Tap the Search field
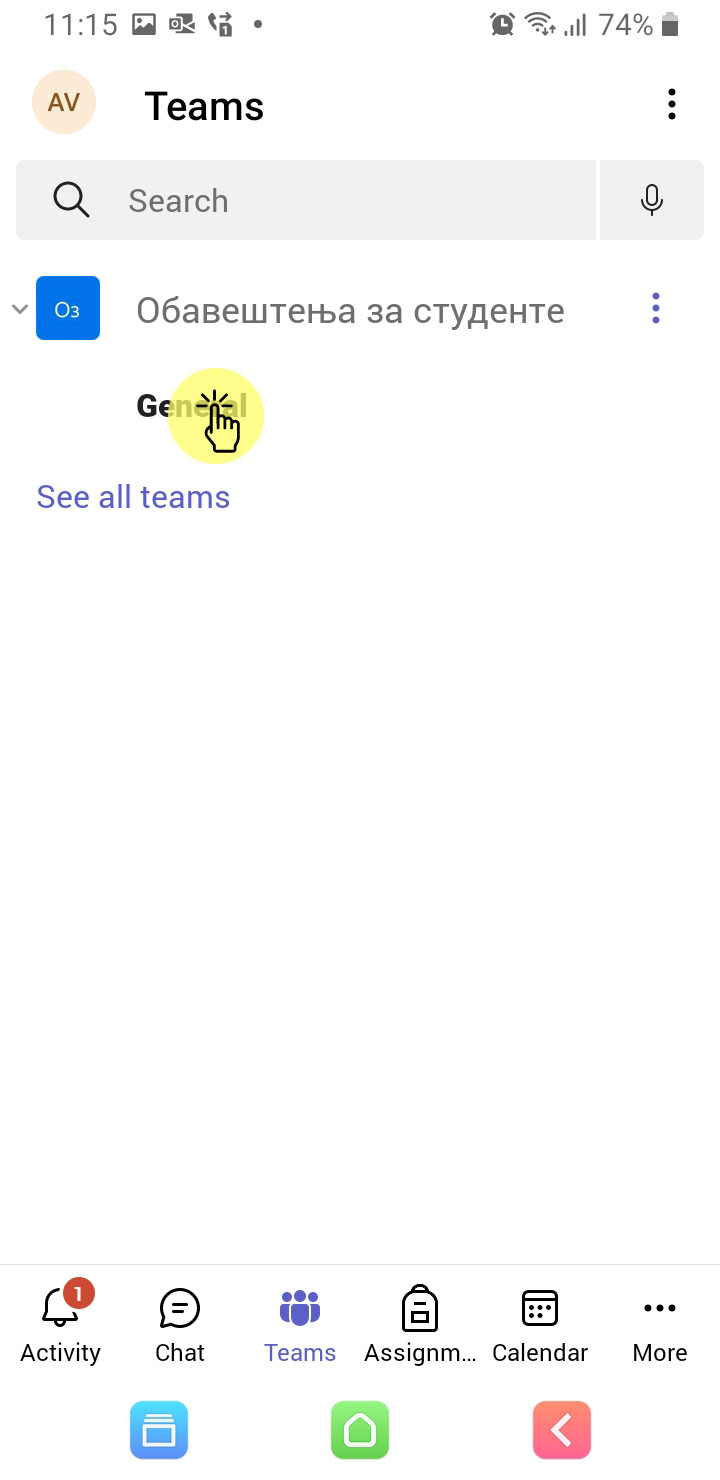Viewport: 720px width, 1480px height. click(x=306, y=200)
